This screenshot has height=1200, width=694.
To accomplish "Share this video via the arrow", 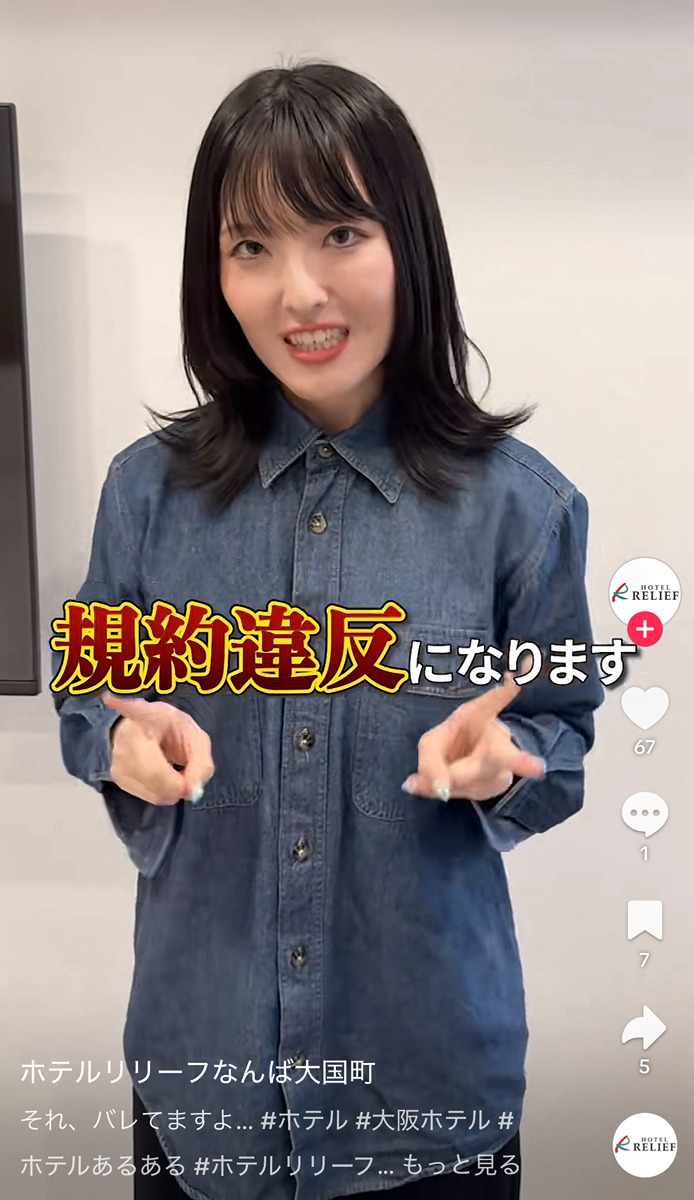I will point(645,1027).
